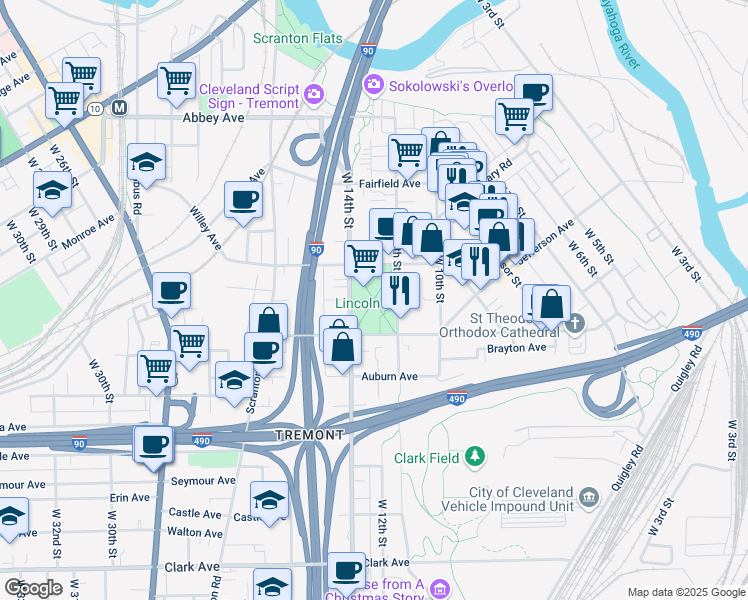Open the coffee marker beside Sokolowski's Overlook
The height and width of the screenshot is (600, 748).
(534, 92)
